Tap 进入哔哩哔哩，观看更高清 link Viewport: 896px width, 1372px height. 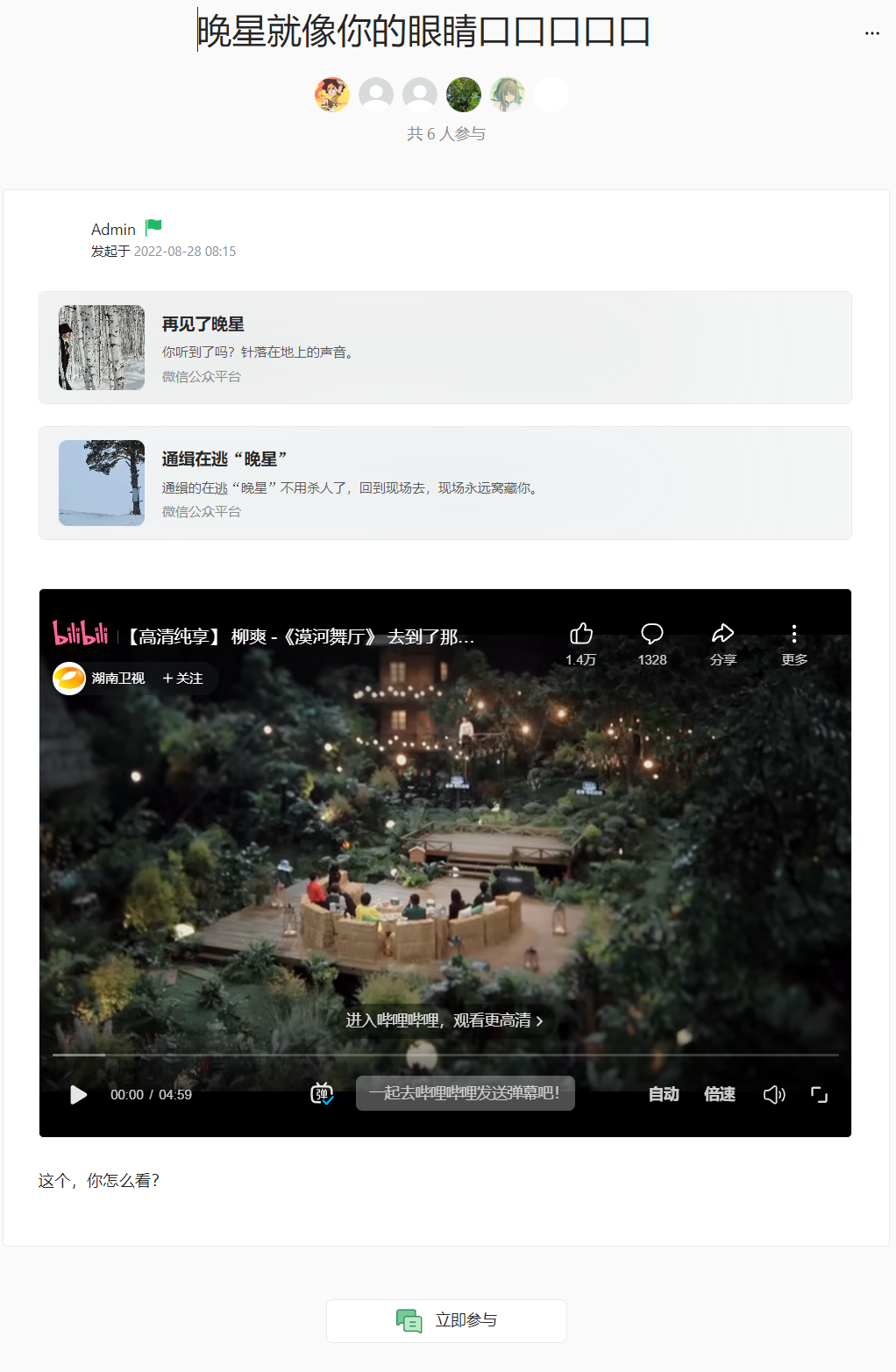pyautogui.click(x=444, y=1020)
